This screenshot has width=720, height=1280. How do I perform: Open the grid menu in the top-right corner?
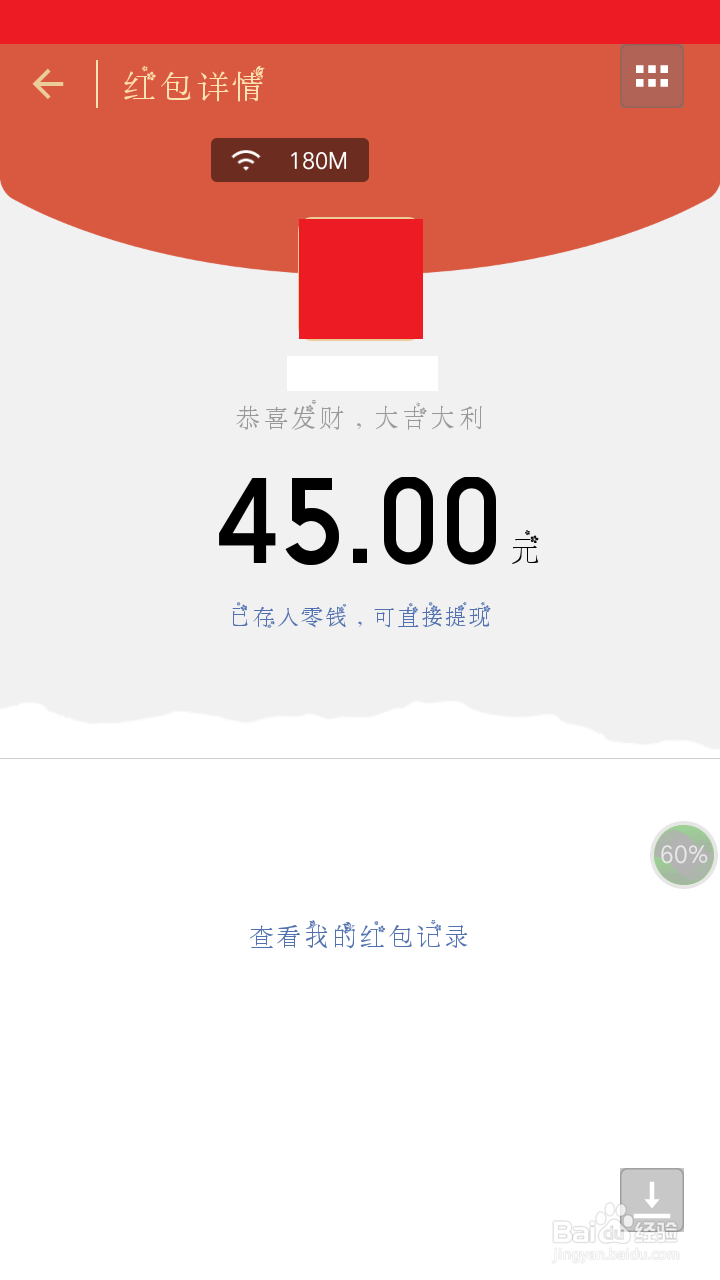[651, 75]
